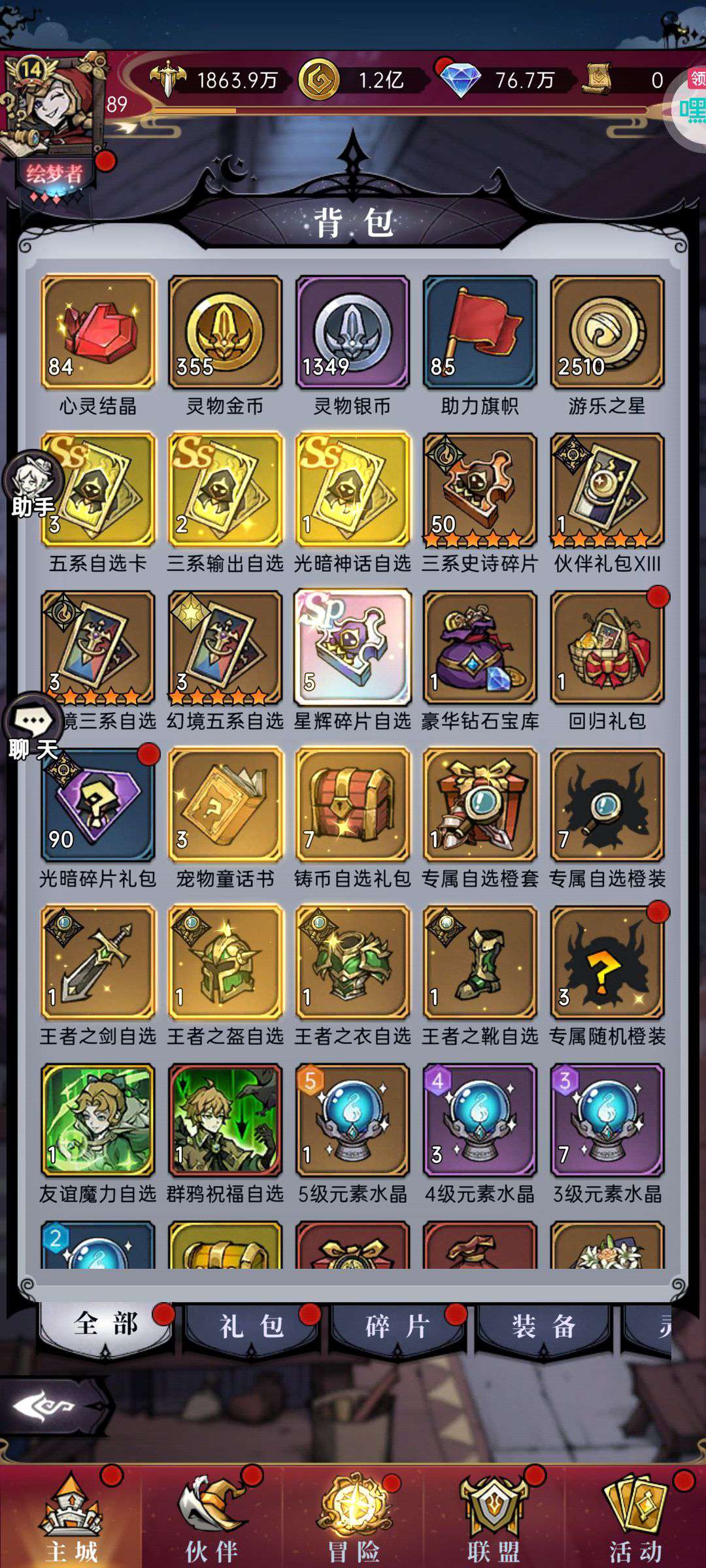Switch to the 礼包 tab

click(x=252, y=1326)
